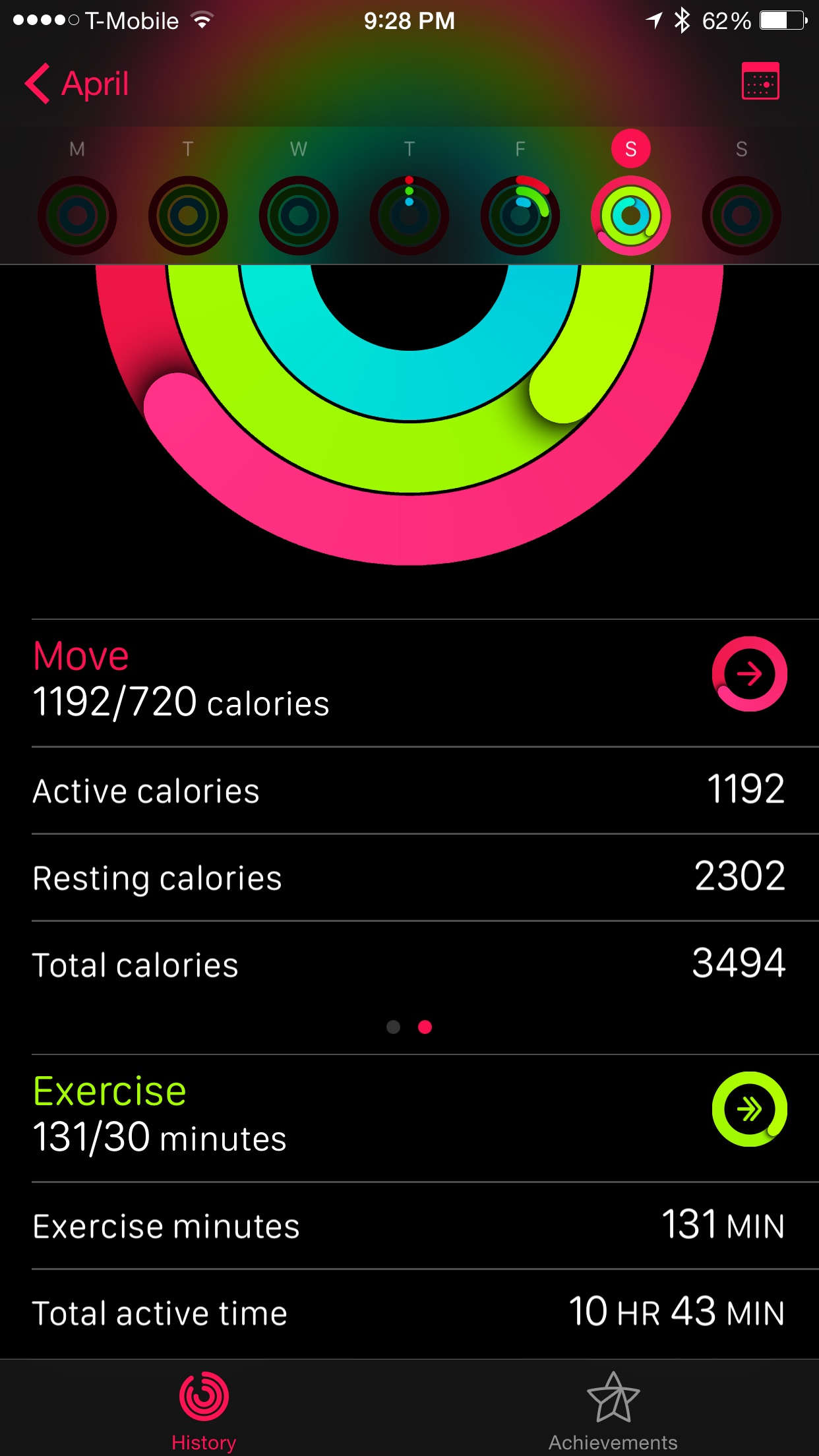Open the History tab
This screenshot has height=1456, width=819.
[x=204, y=1411]
